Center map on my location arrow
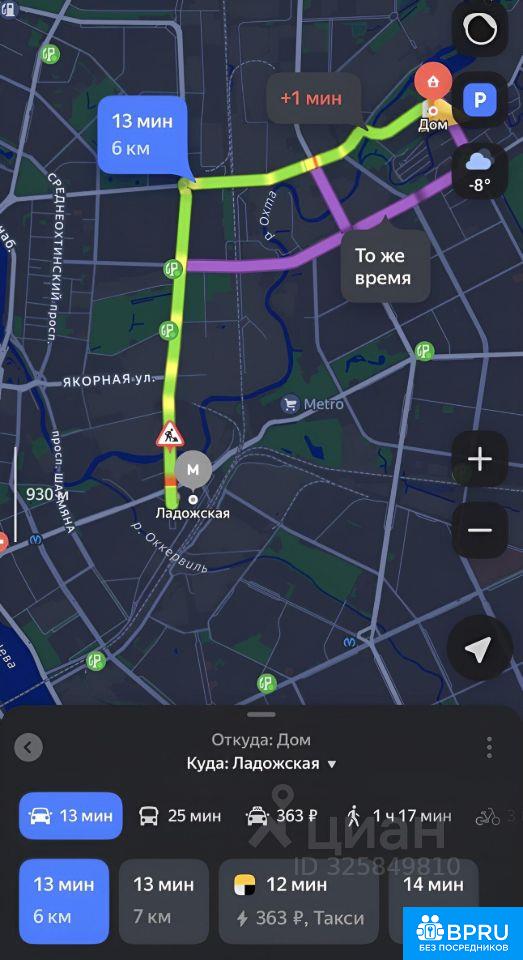The width and height of the screenshot is (523, 960). pos(480,648)
